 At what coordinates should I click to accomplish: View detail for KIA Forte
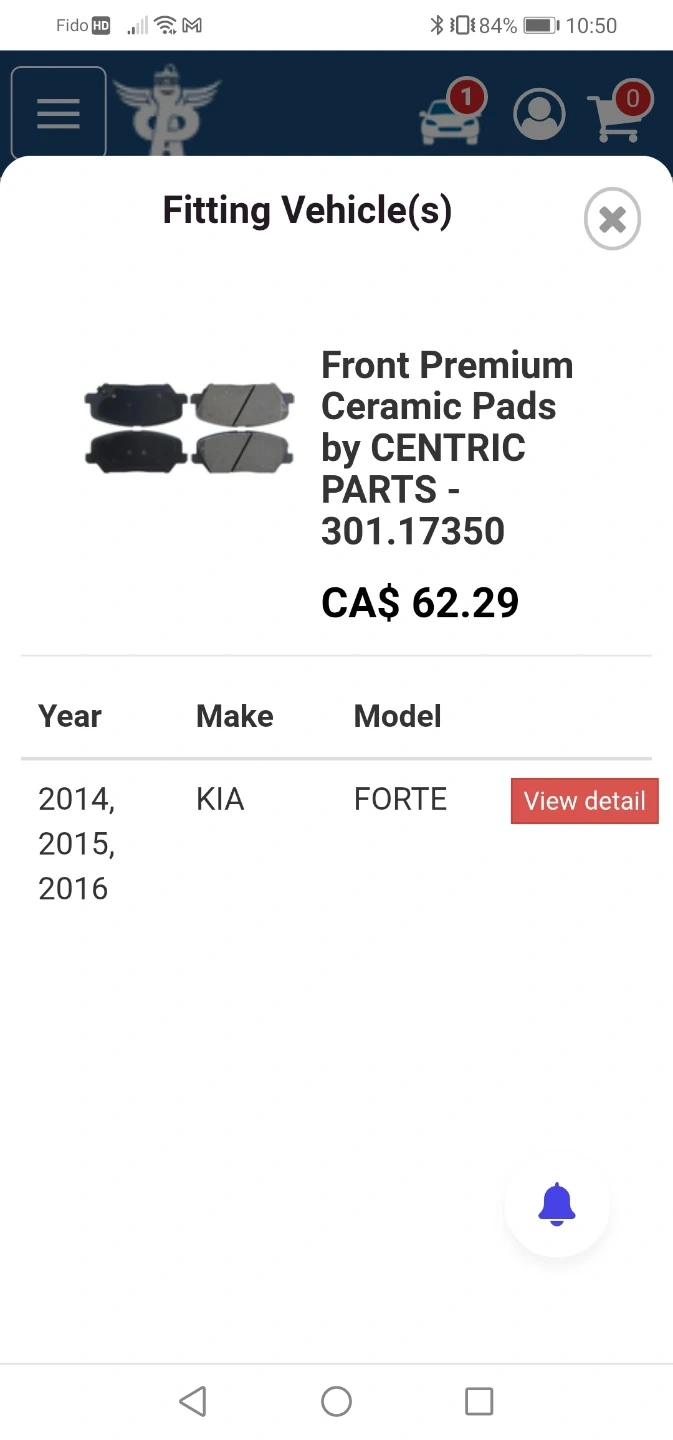(x=585, y=801)
